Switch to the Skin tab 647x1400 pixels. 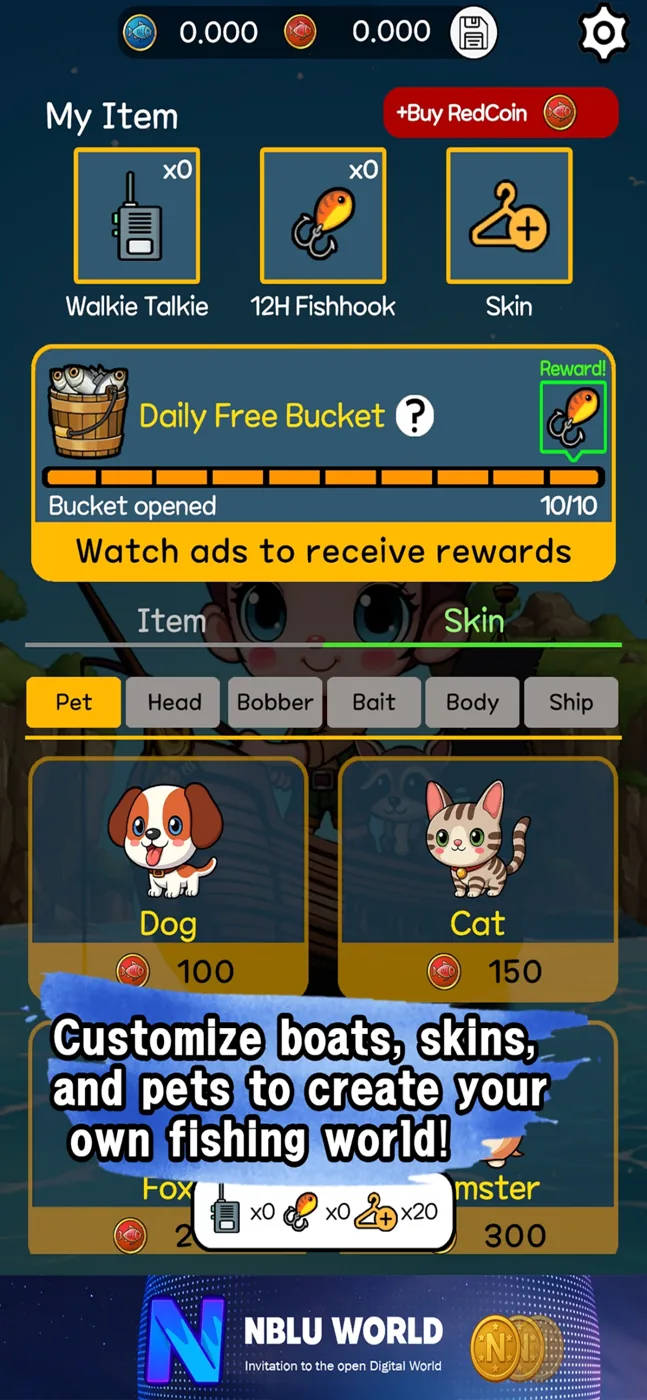click(x=473, y=621)
